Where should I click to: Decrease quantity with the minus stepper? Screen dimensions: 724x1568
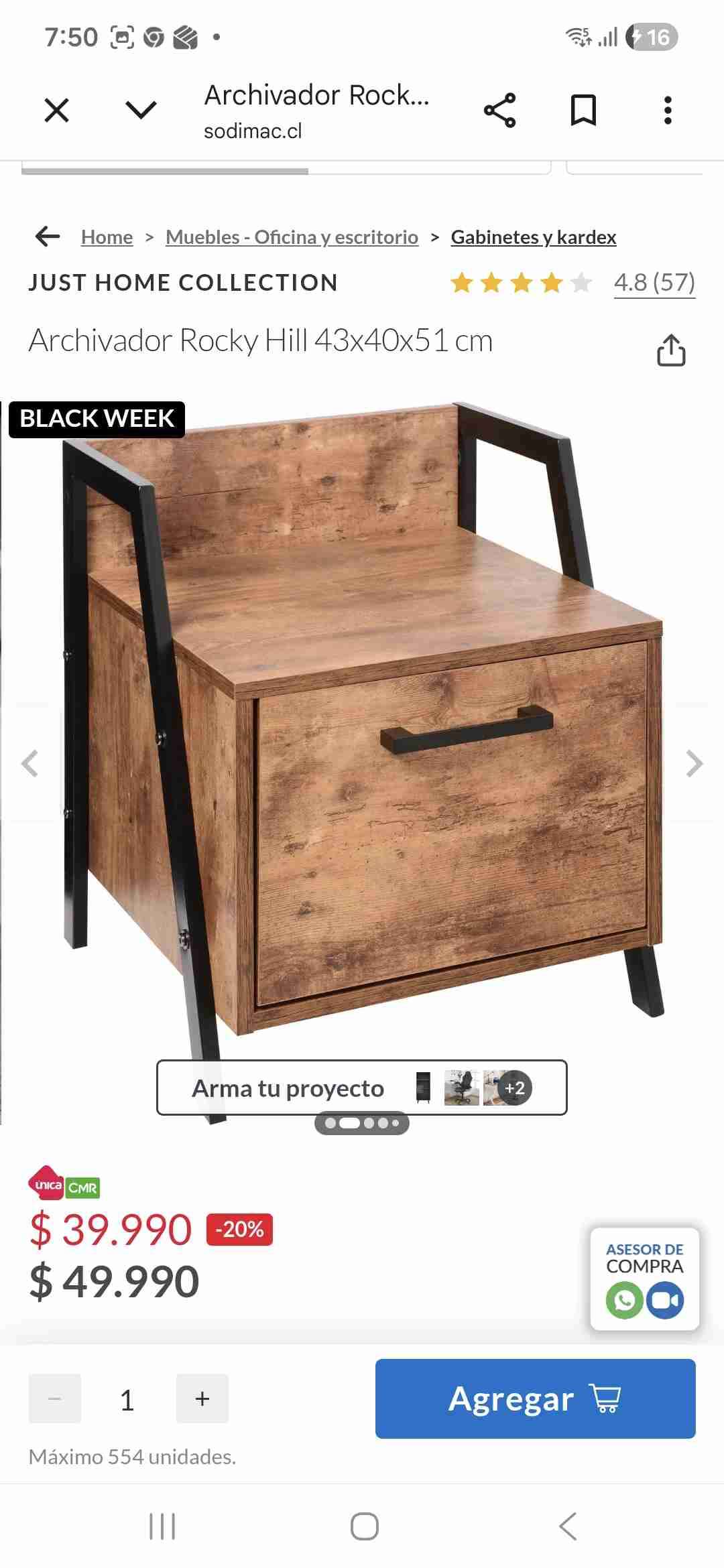pyautogui.click(x=54, y=1398)
